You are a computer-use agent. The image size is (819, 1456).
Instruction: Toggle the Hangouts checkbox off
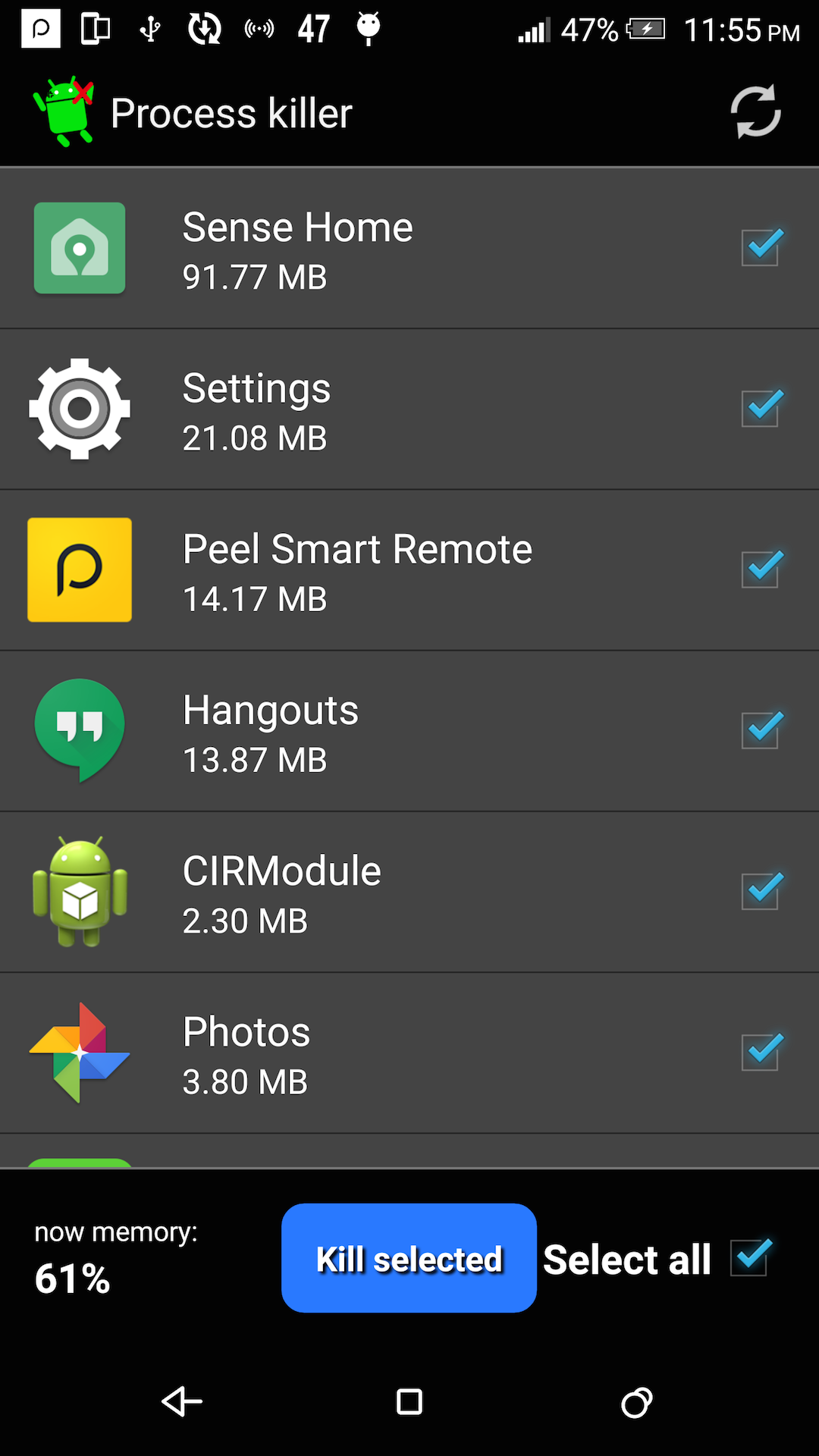761,730
